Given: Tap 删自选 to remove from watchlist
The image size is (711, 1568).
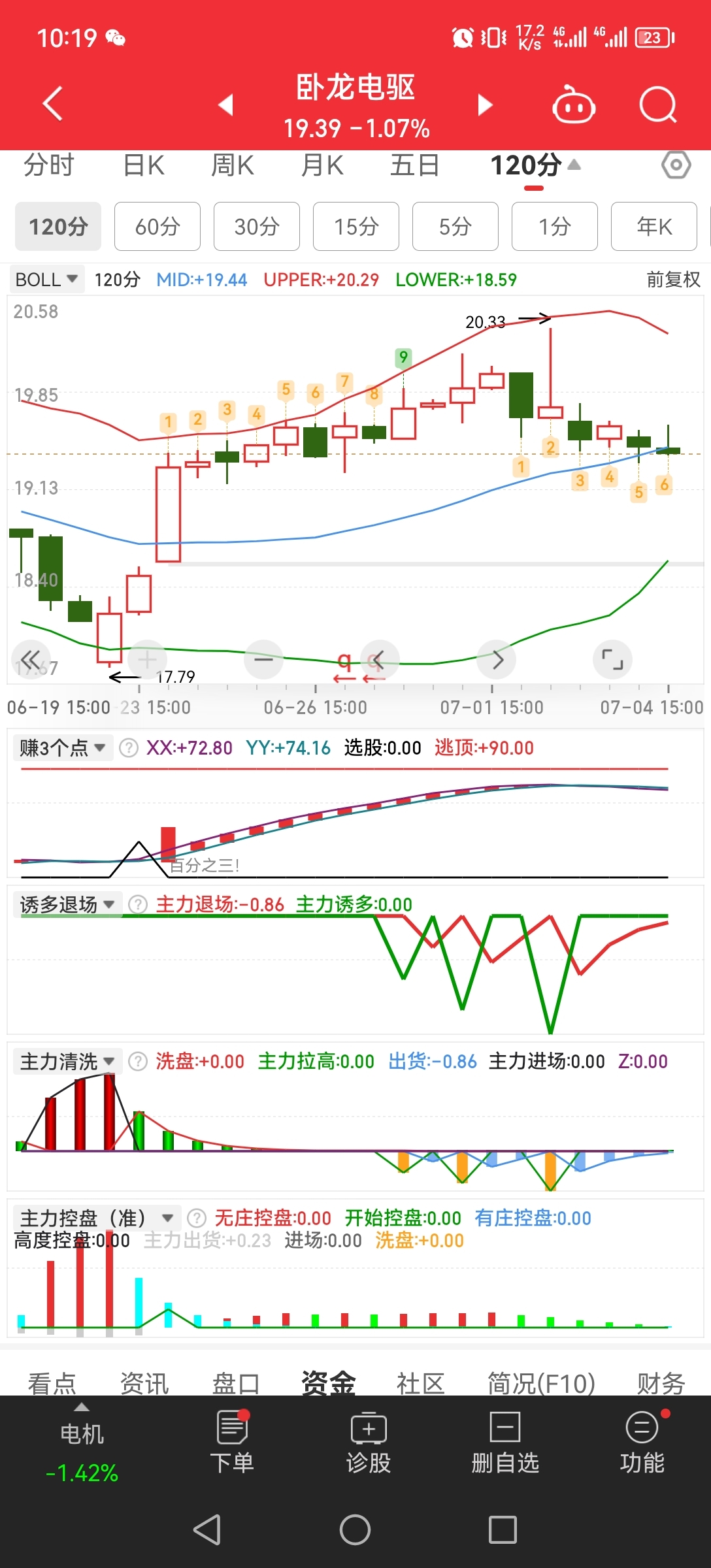Looking at the screenshot, I should tap(505, 1443).
